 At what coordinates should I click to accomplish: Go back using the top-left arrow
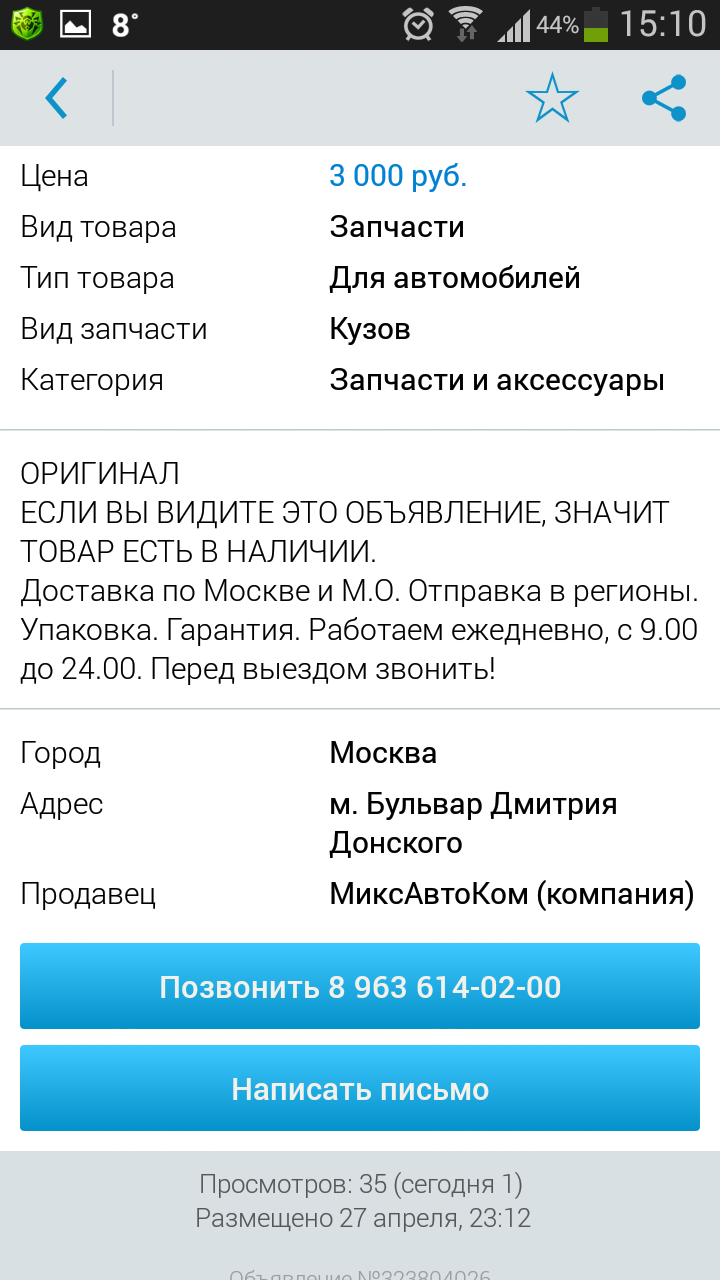(56, 98)
